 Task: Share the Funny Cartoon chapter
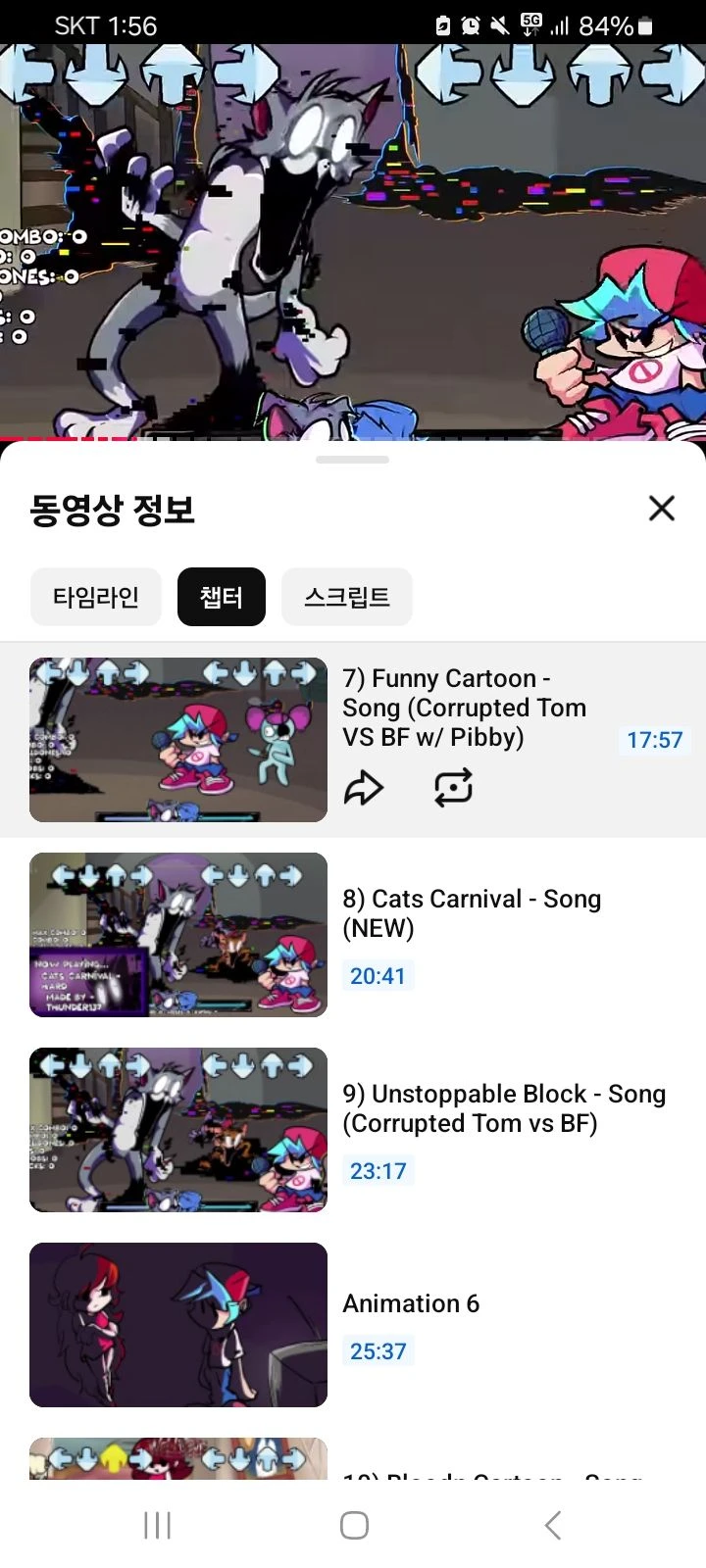point(364,788)
